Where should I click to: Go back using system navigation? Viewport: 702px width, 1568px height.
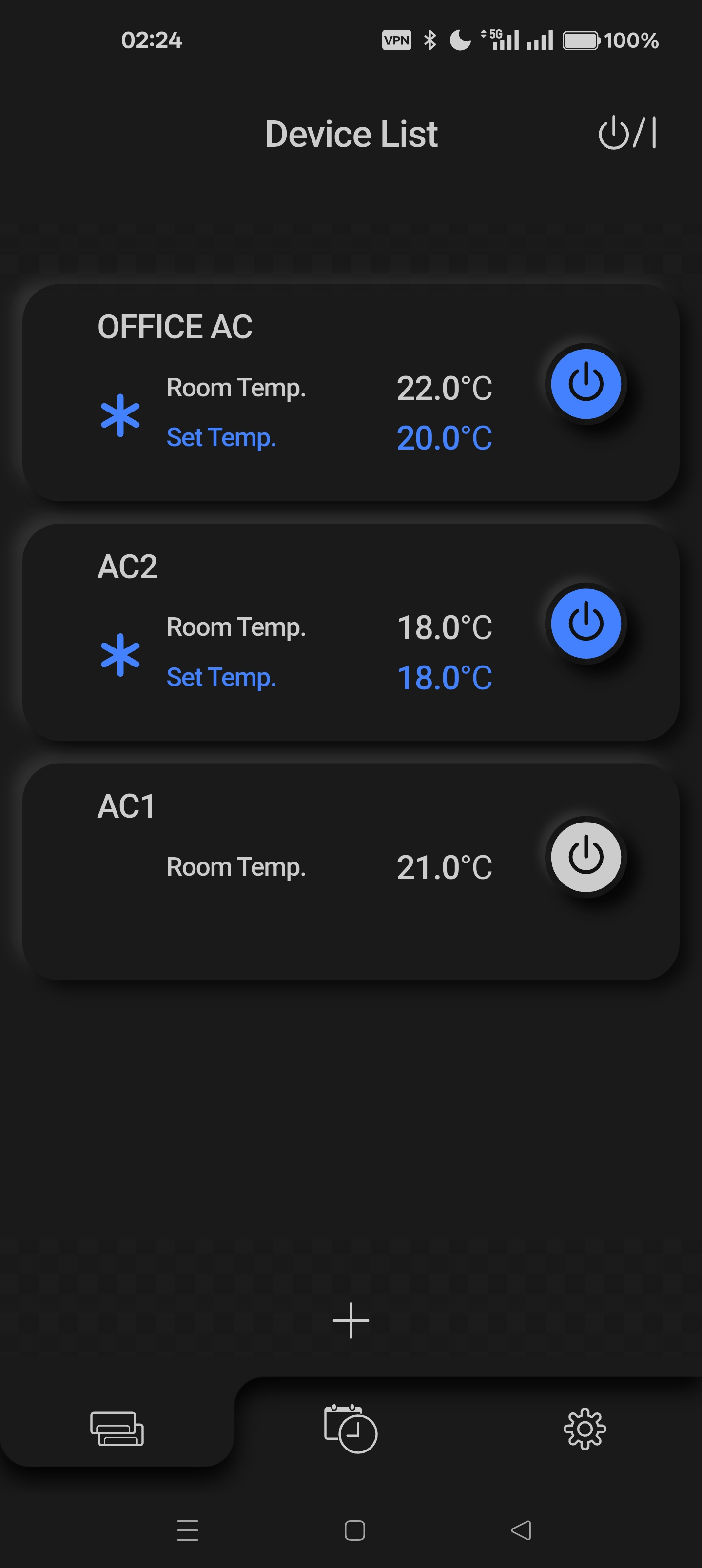tap(521, 1529)
